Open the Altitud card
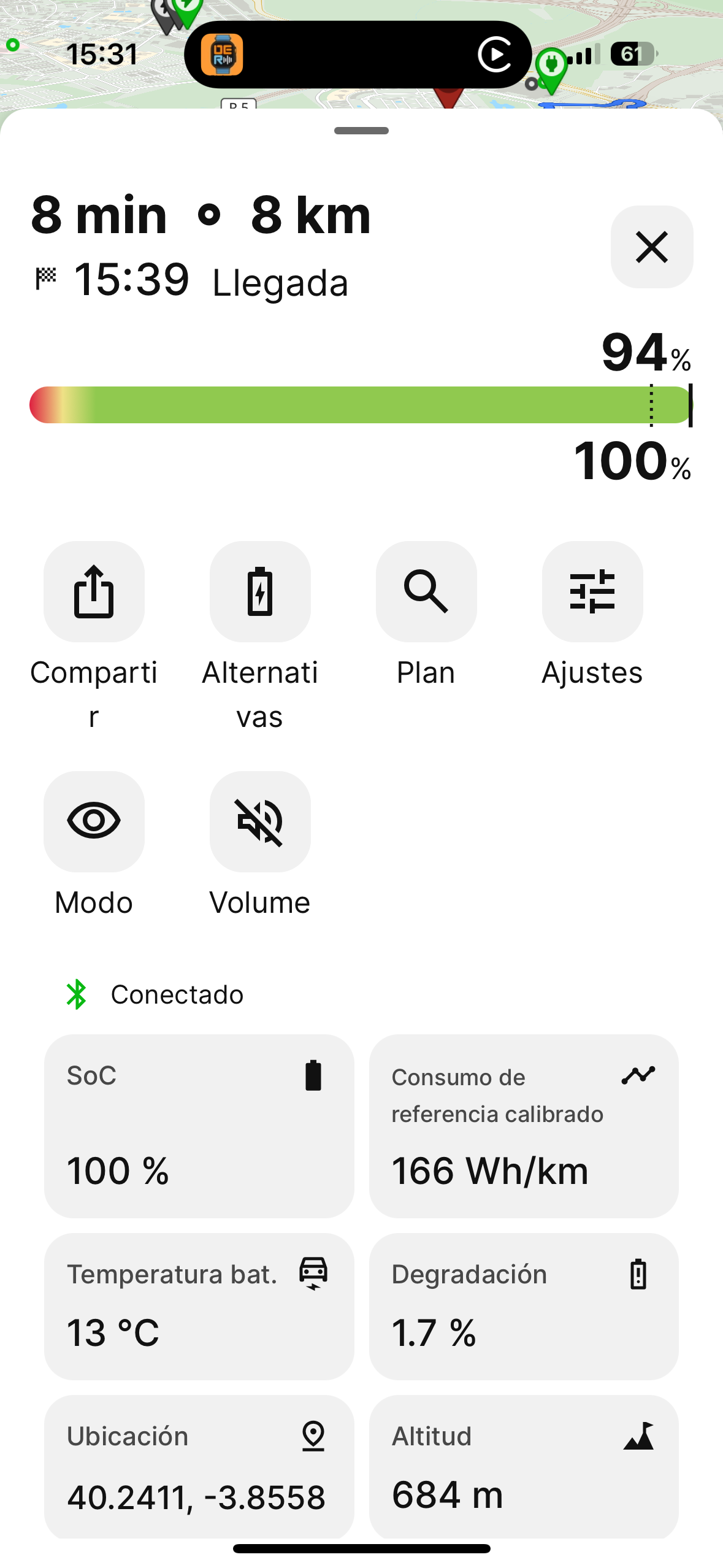The image size is (723, 1568). coord(524,1466)
